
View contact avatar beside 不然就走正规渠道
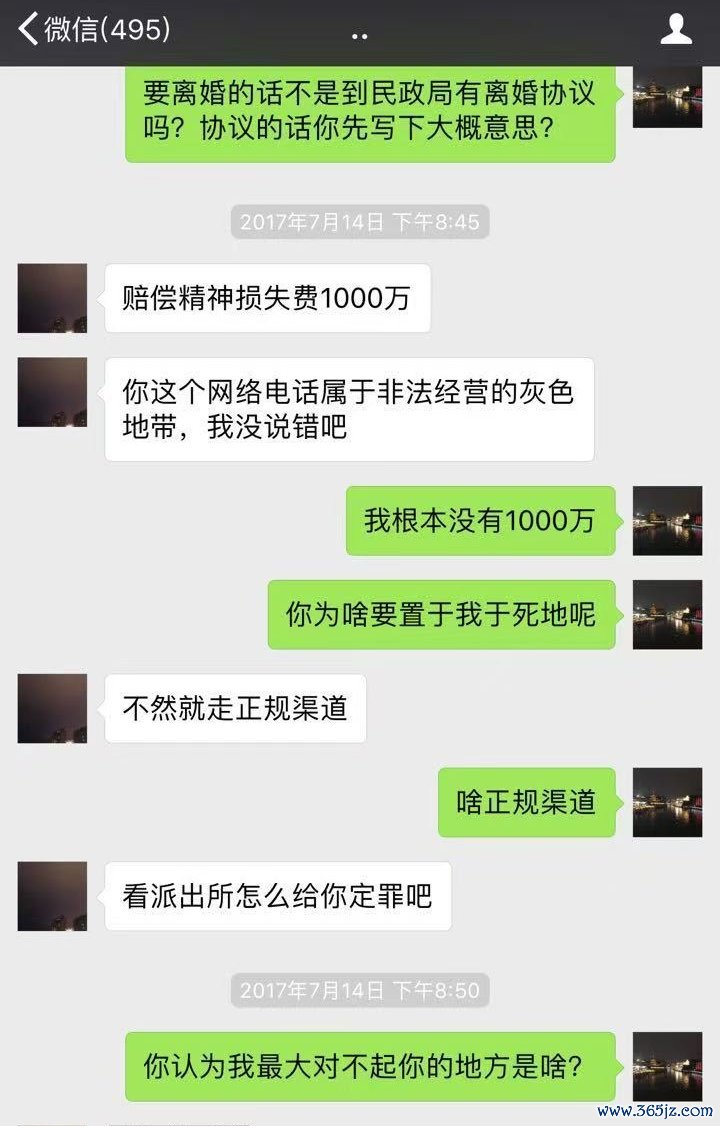52,708
